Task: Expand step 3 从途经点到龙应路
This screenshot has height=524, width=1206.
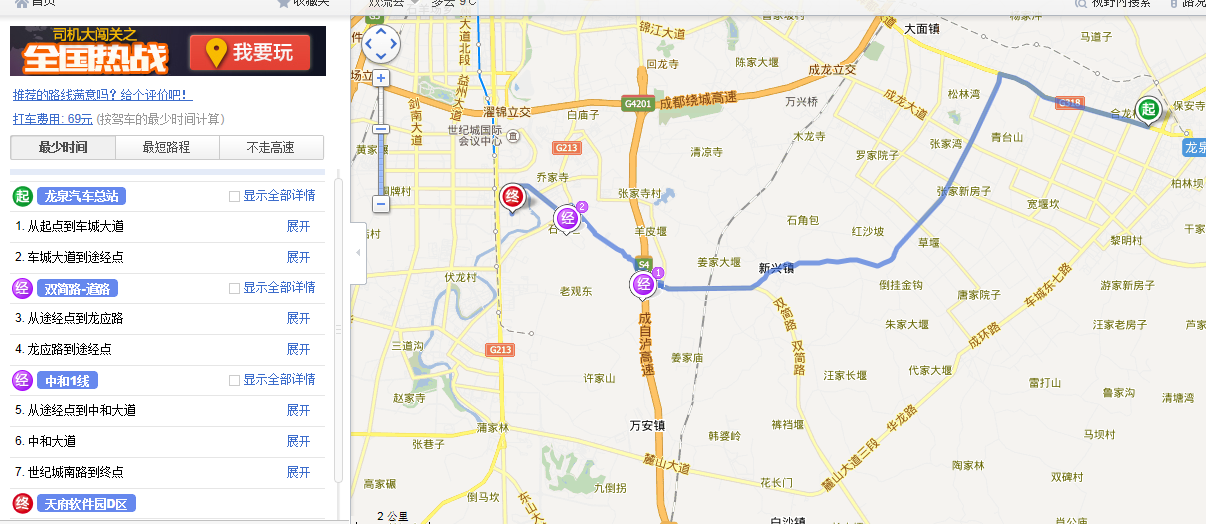Action: tap(298, 318)
